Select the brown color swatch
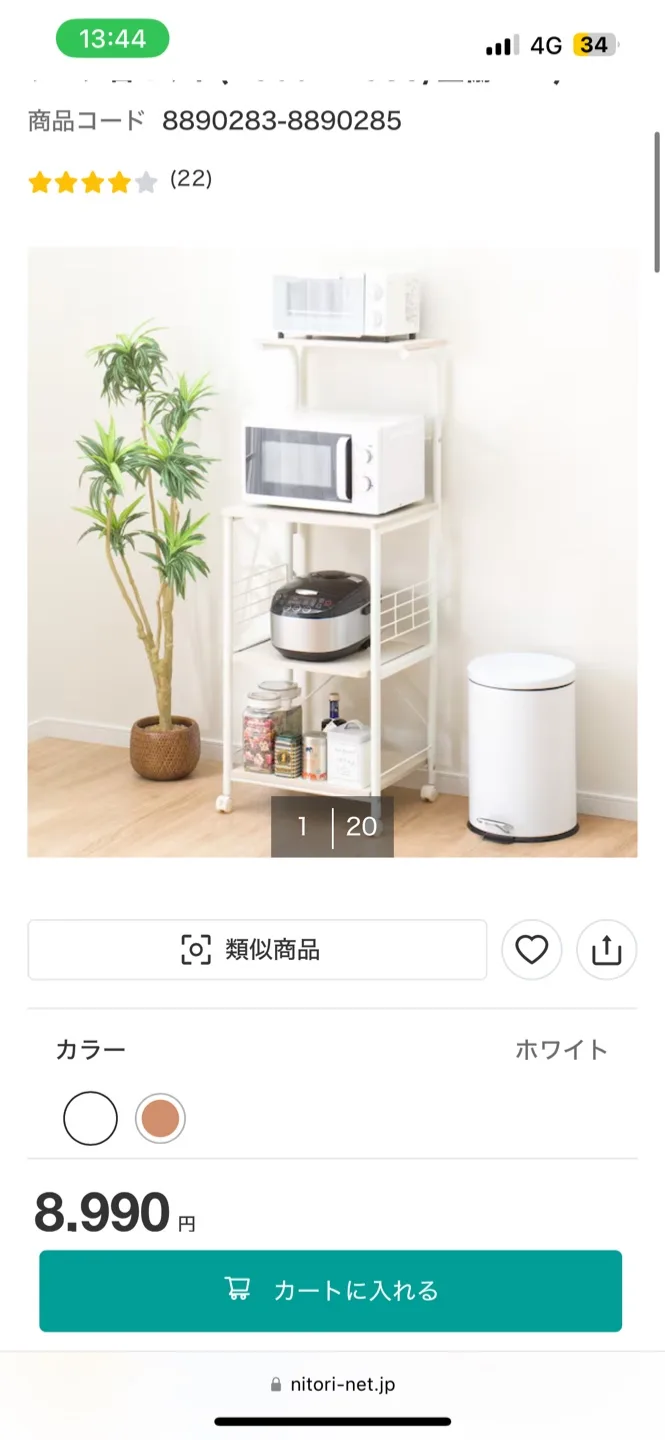The width and height of the screenshot is (665, 1440). tap(160, 1118)
